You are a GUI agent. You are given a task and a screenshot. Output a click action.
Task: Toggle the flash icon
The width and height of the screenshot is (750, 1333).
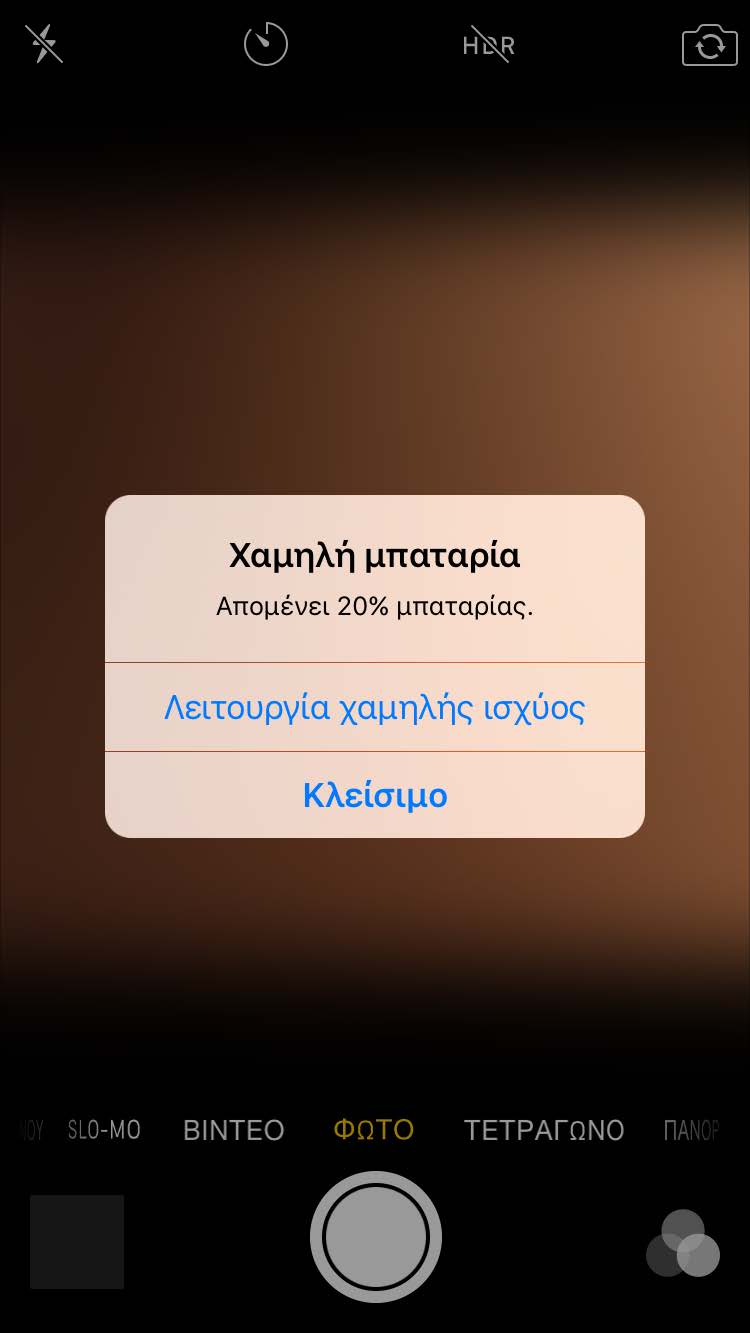click(x=44, y=45)
